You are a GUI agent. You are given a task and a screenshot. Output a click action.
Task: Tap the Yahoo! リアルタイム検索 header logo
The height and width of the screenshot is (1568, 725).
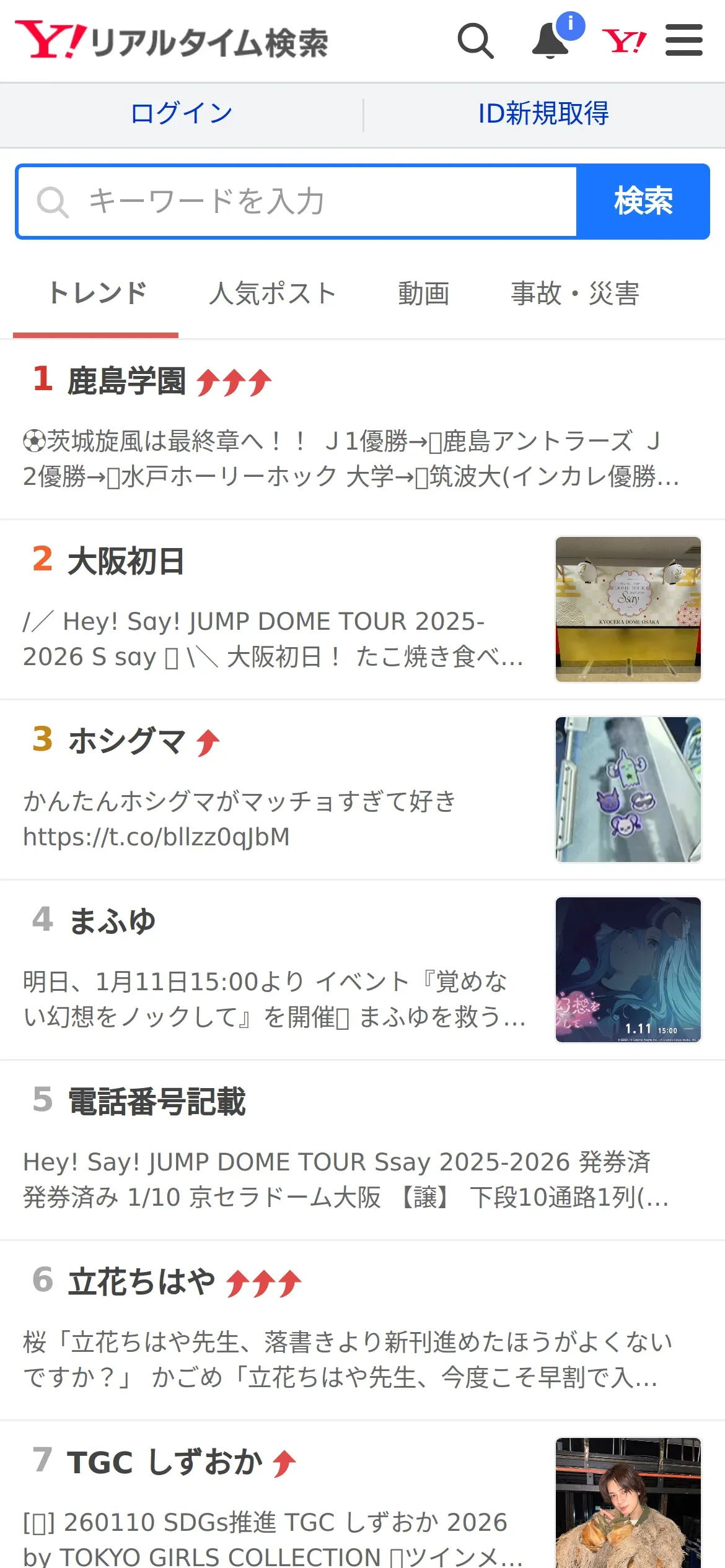tap(172, 41)
